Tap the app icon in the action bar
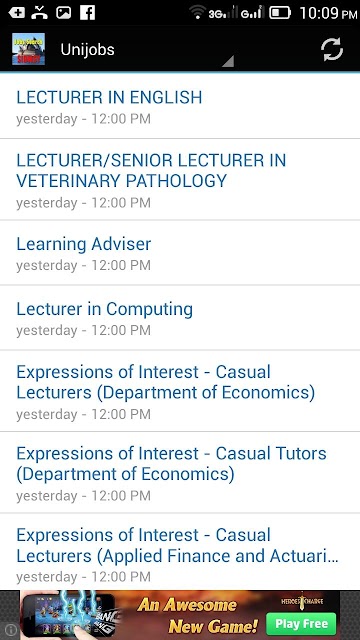360x640 pixels. pos(28,49)
